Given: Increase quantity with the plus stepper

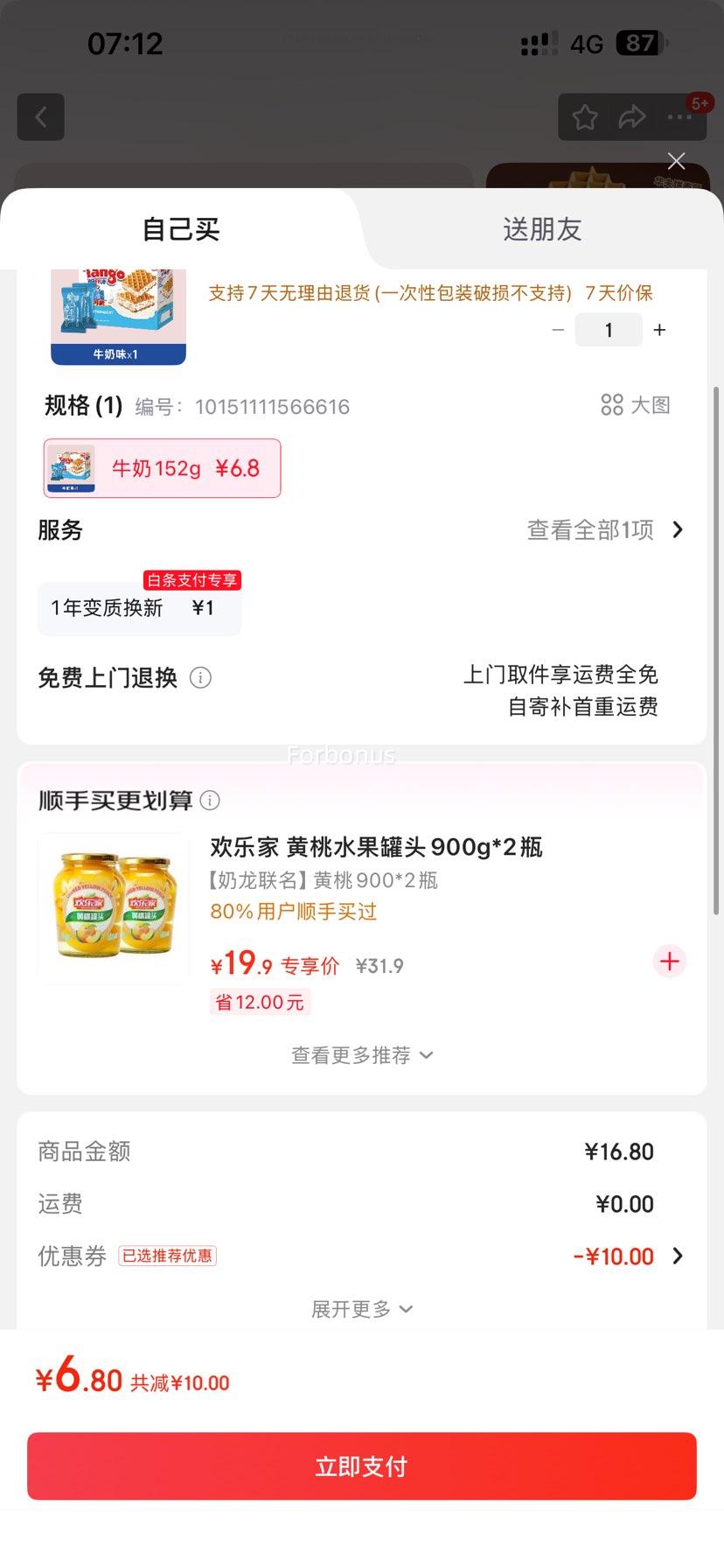Looking at the screenshot, I should 659,330.
